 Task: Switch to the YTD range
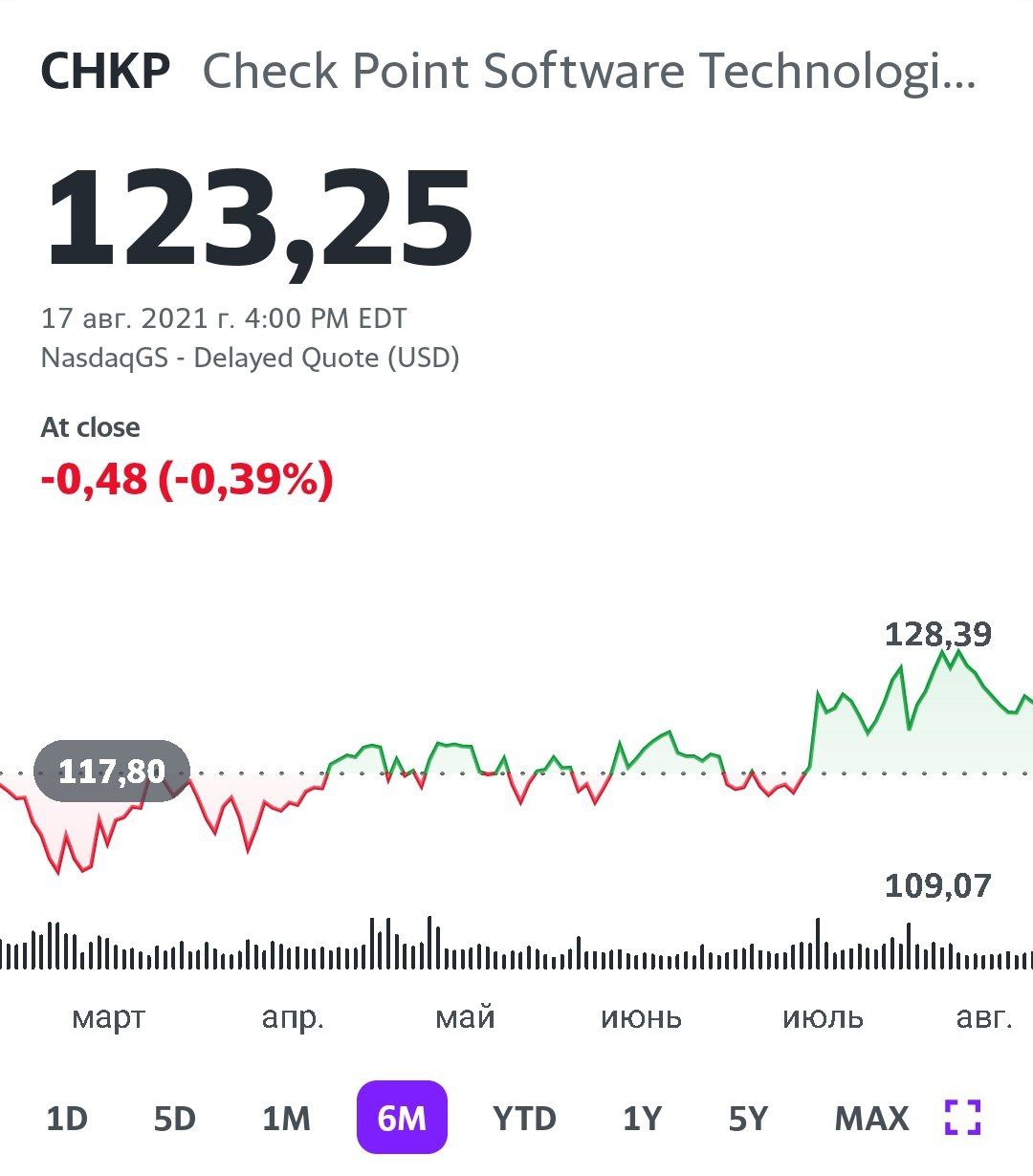(x=524, y=1118)
